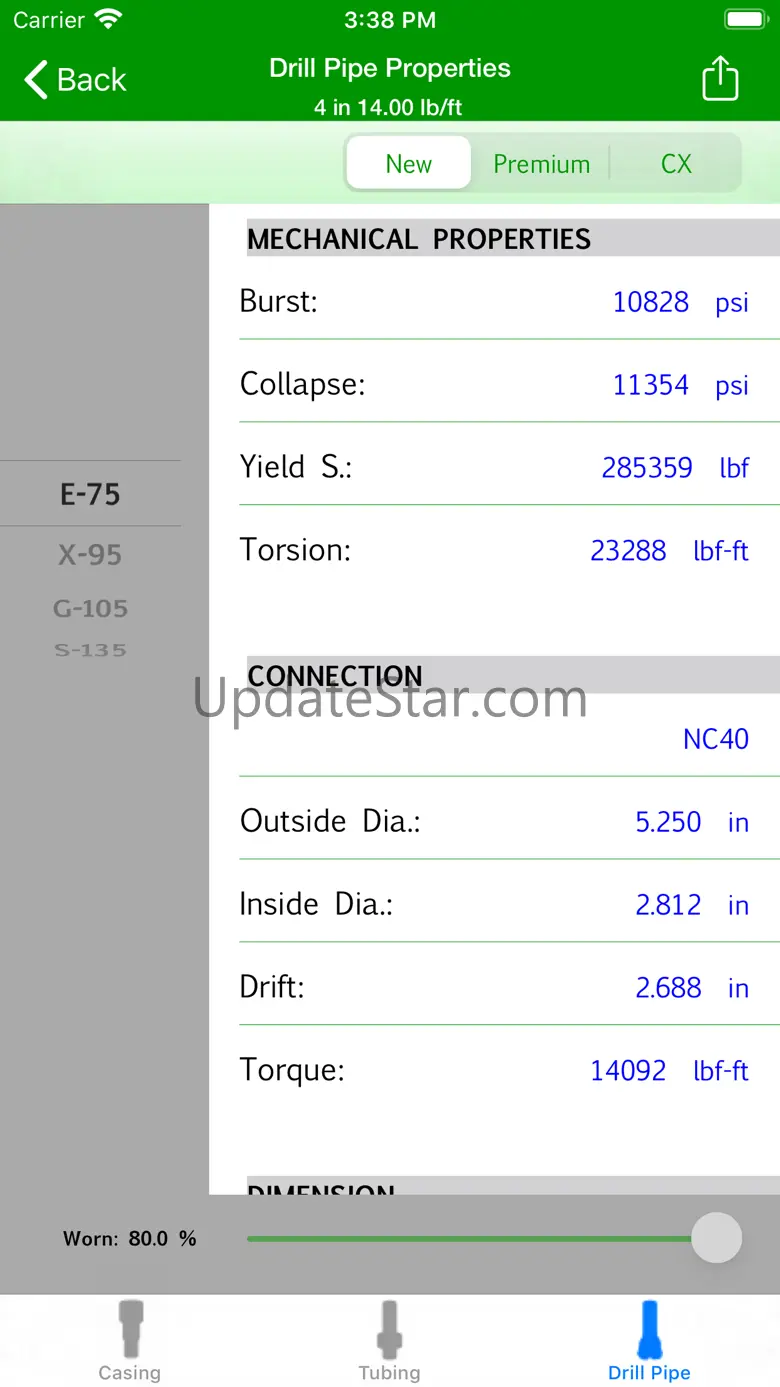Open the Casing tab
Screen dimensions: 780x1387
[129, 1342]
